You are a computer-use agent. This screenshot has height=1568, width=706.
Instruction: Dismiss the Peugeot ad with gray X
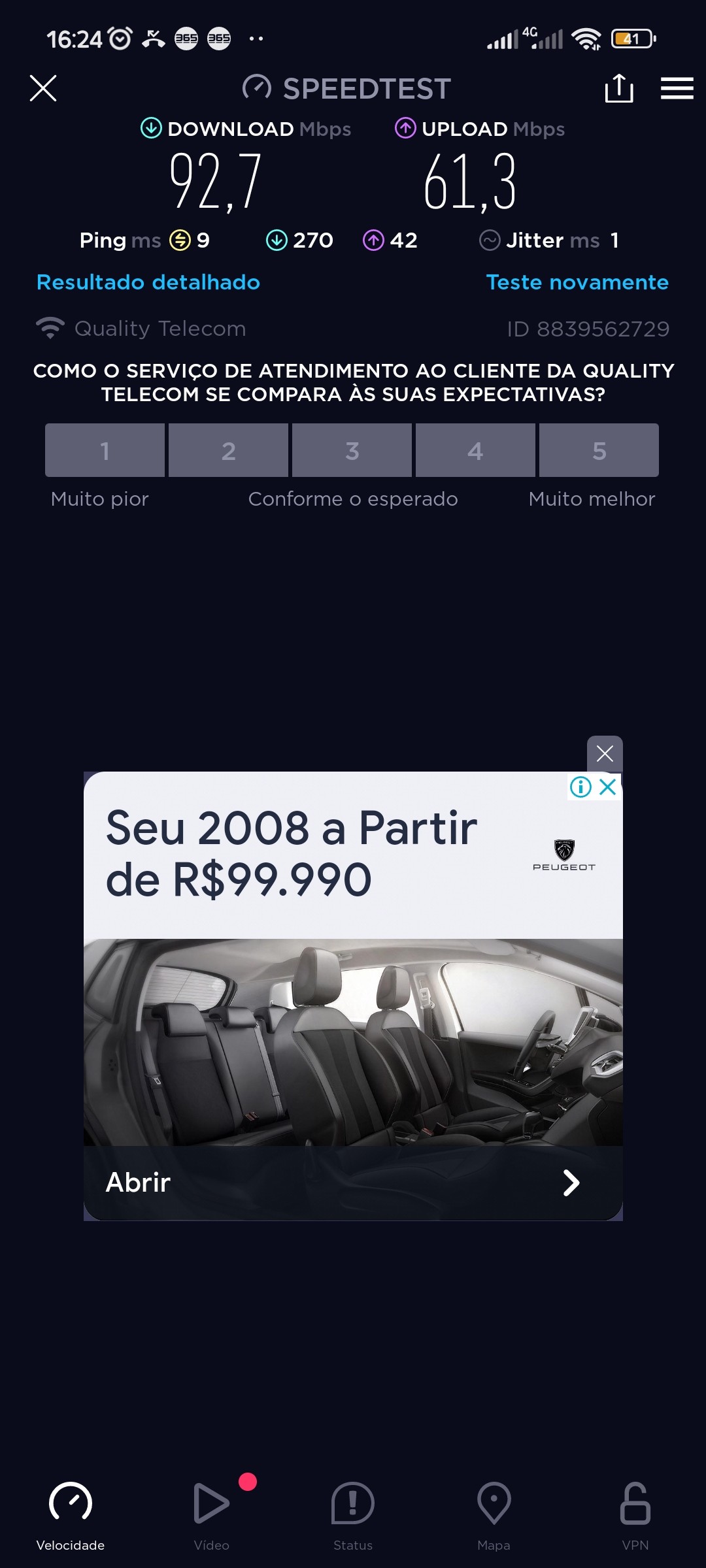point(605,754)
